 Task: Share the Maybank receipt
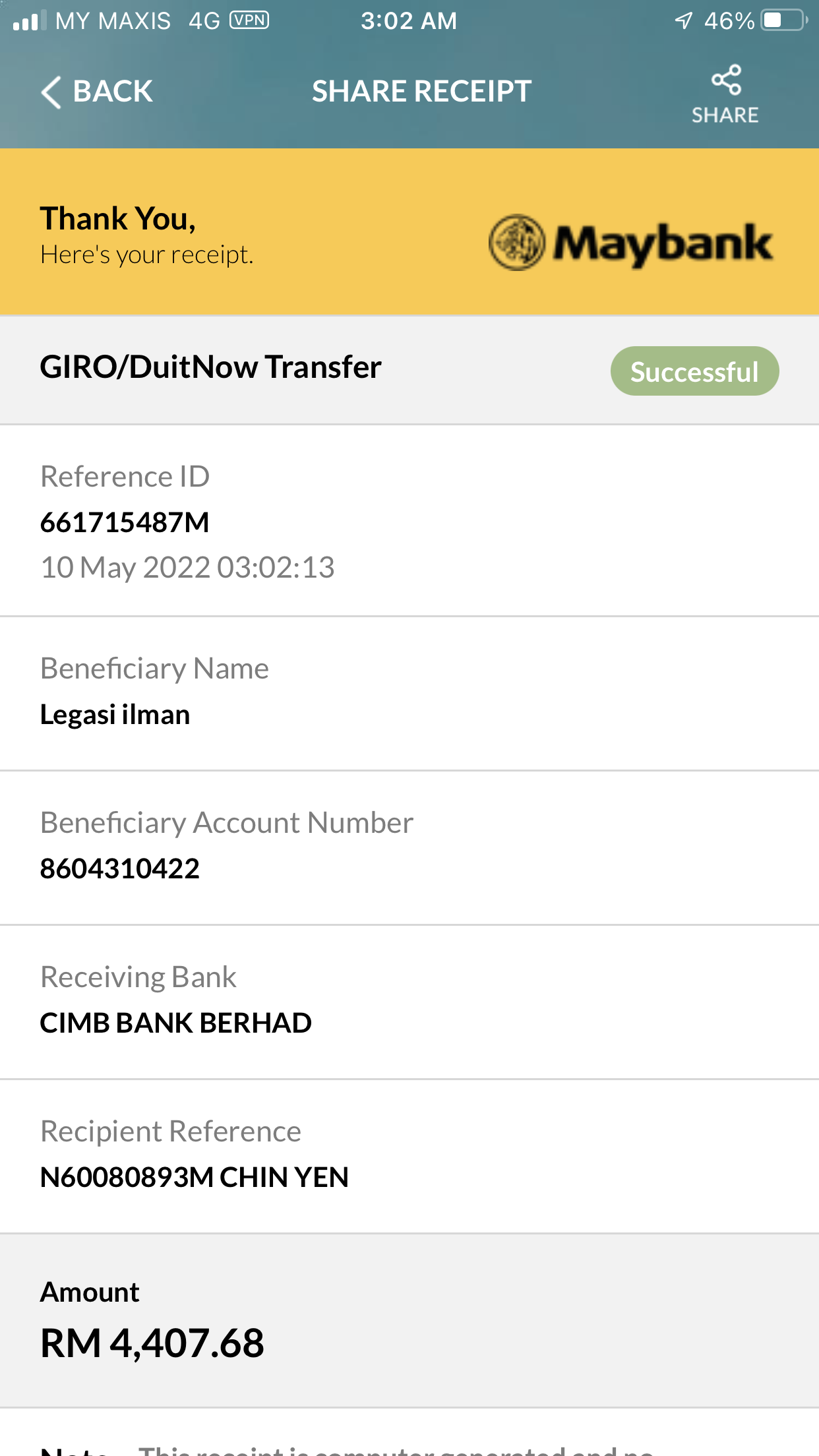click(x=725, y=94)
